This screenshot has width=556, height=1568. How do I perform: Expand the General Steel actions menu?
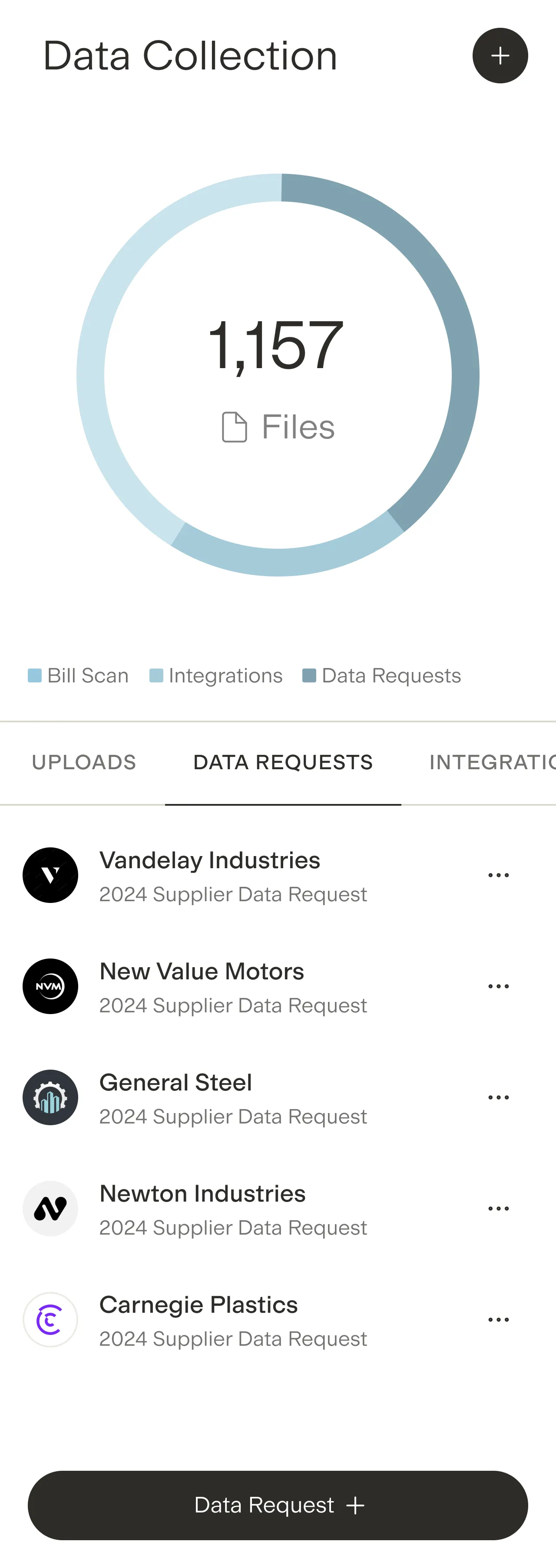point(499,1097)
